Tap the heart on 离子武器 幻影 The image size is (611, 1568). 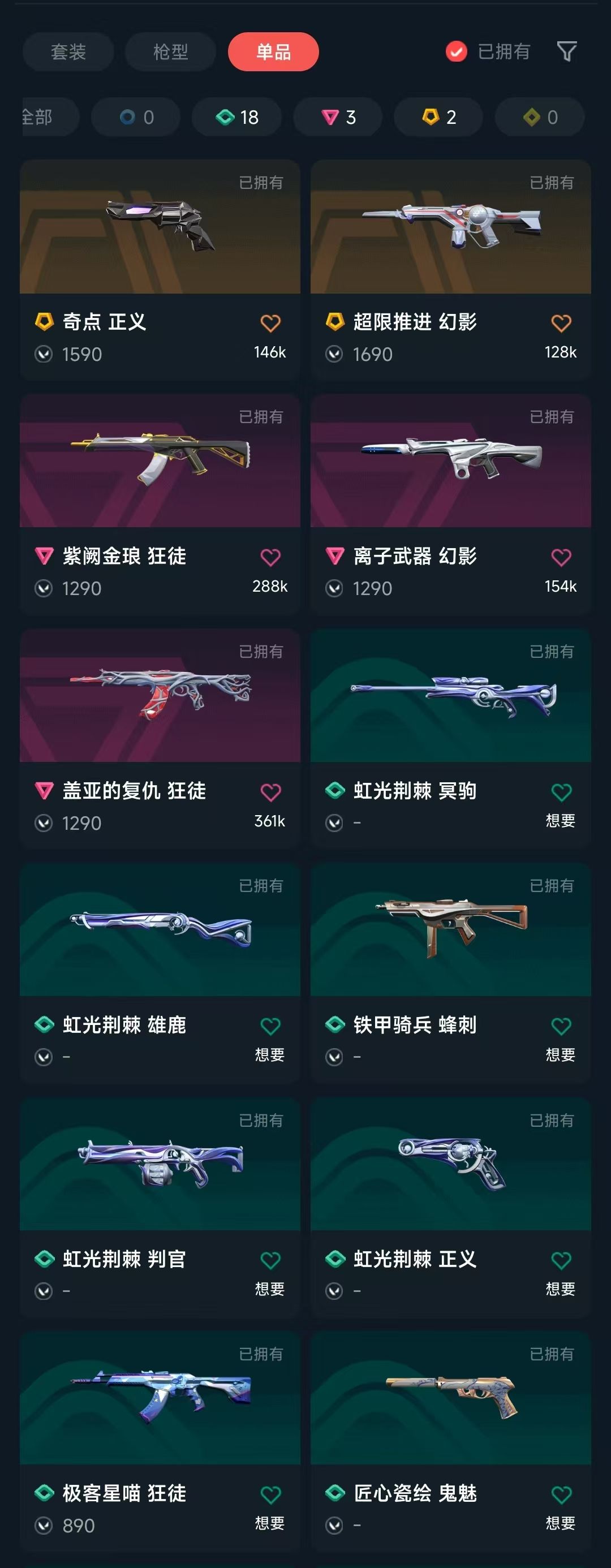561,558
